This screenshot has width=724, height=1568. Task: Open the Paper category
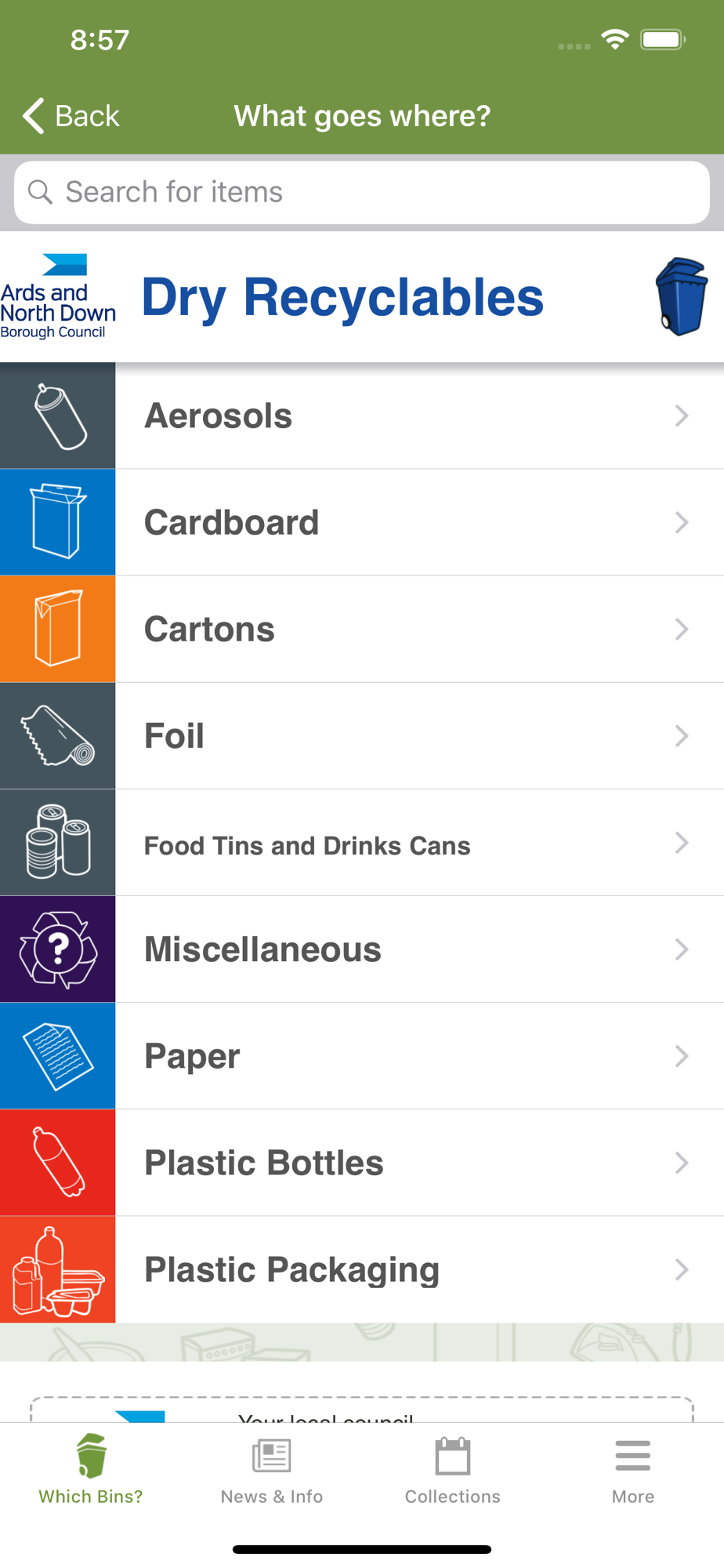tap(362, 1055)
